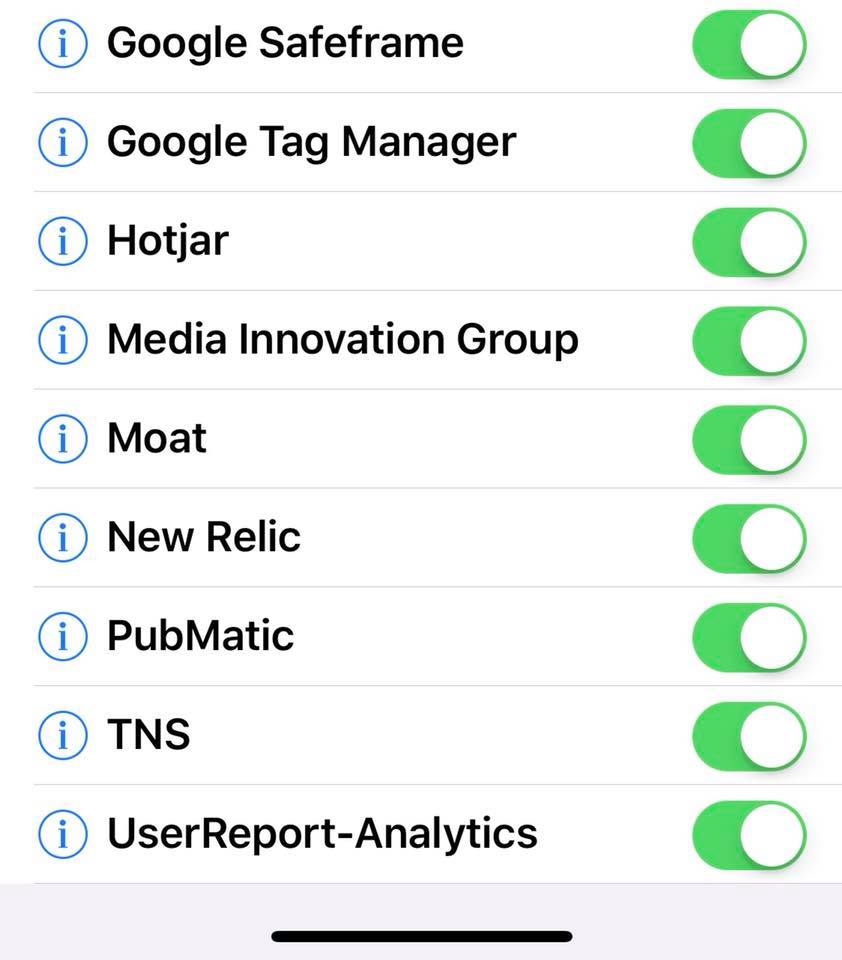View New Relic info icon
This screenshot has width=842, height=960.
coord(63,539)
